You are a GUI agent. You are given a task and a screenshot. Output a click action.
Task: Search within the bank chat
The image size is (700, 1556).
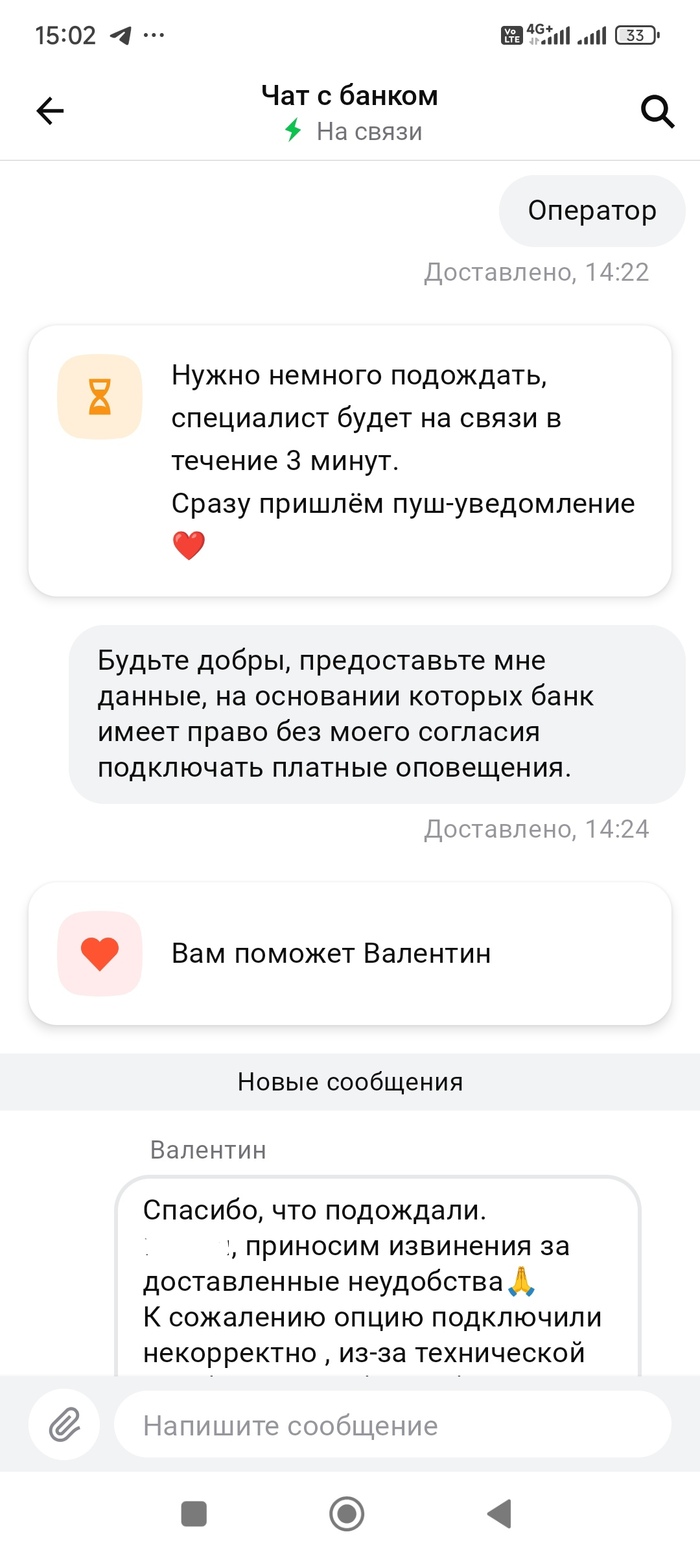(x=657, y=112)
